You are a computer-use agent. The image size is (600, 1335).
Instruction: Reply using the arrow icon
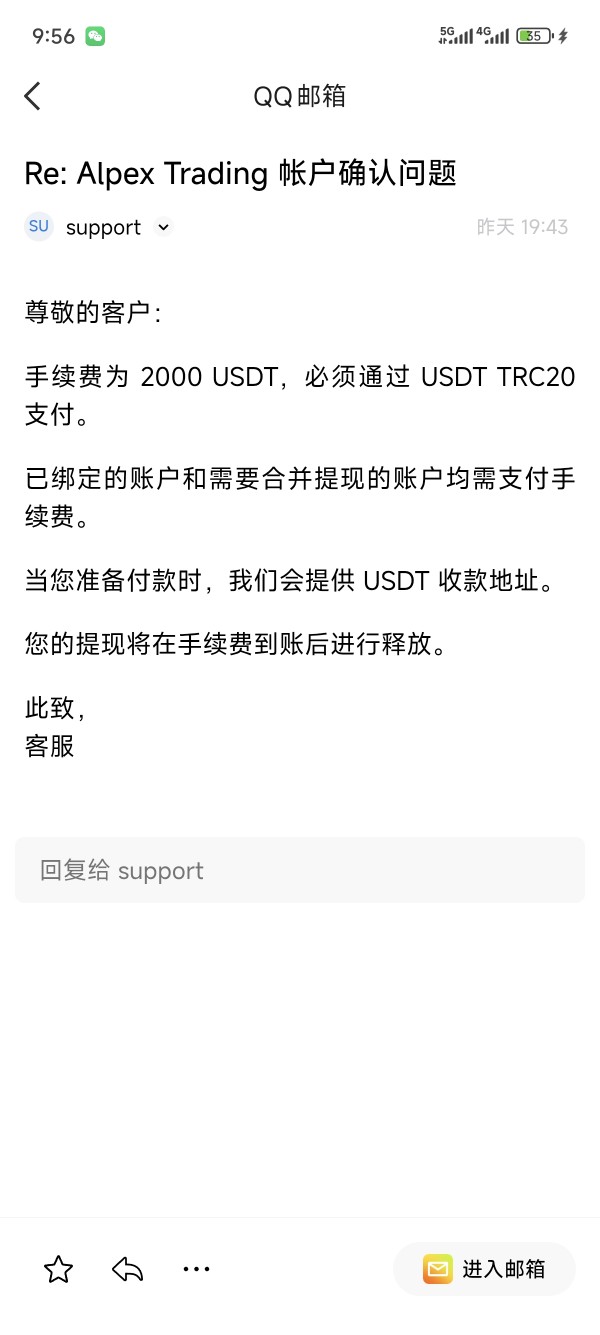pyautogui.click(x=127, y=1269)
